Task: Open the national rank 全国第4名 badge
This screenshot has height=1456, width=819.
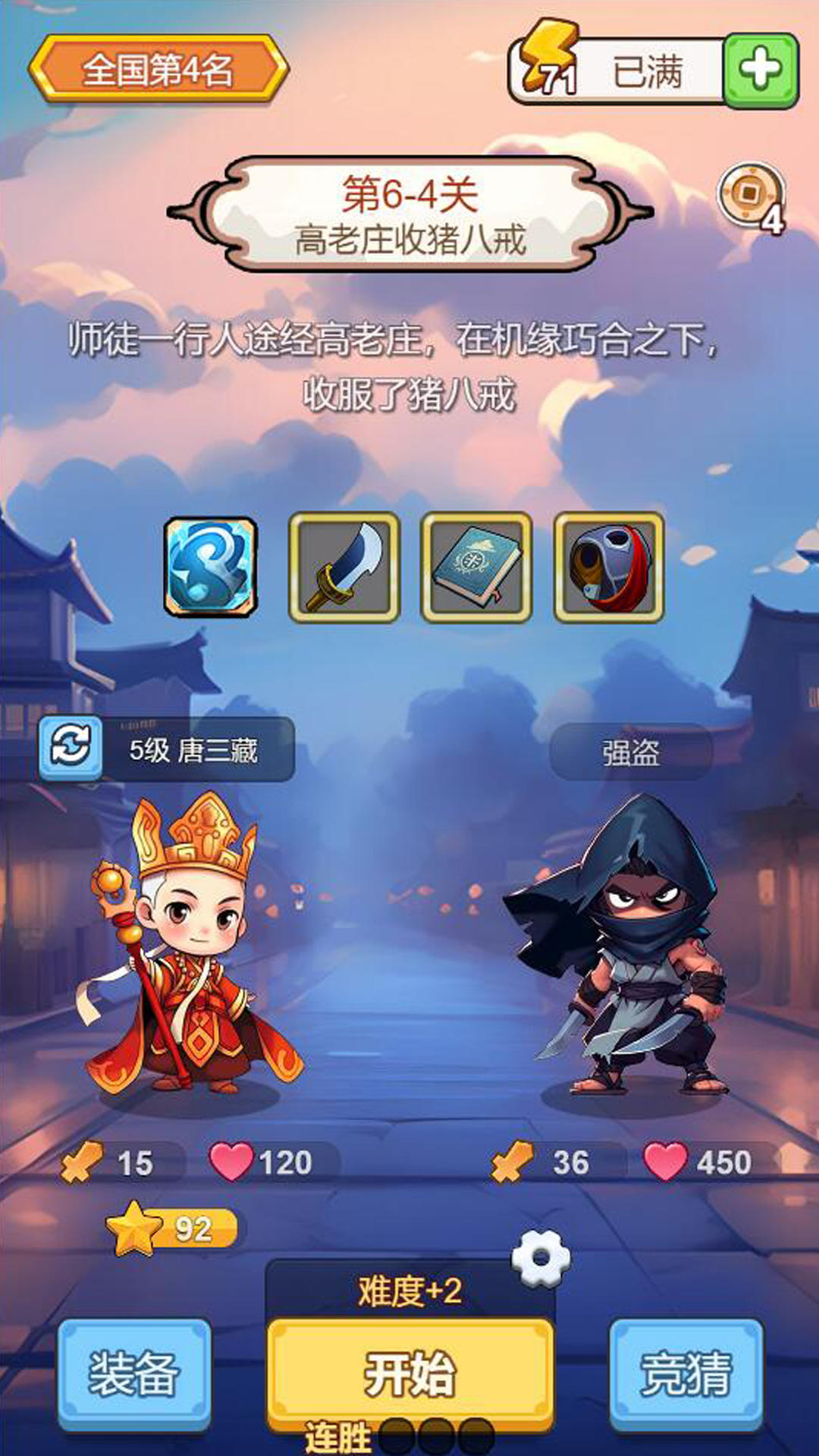Action: pyautogui.click(x=158, y=70)
